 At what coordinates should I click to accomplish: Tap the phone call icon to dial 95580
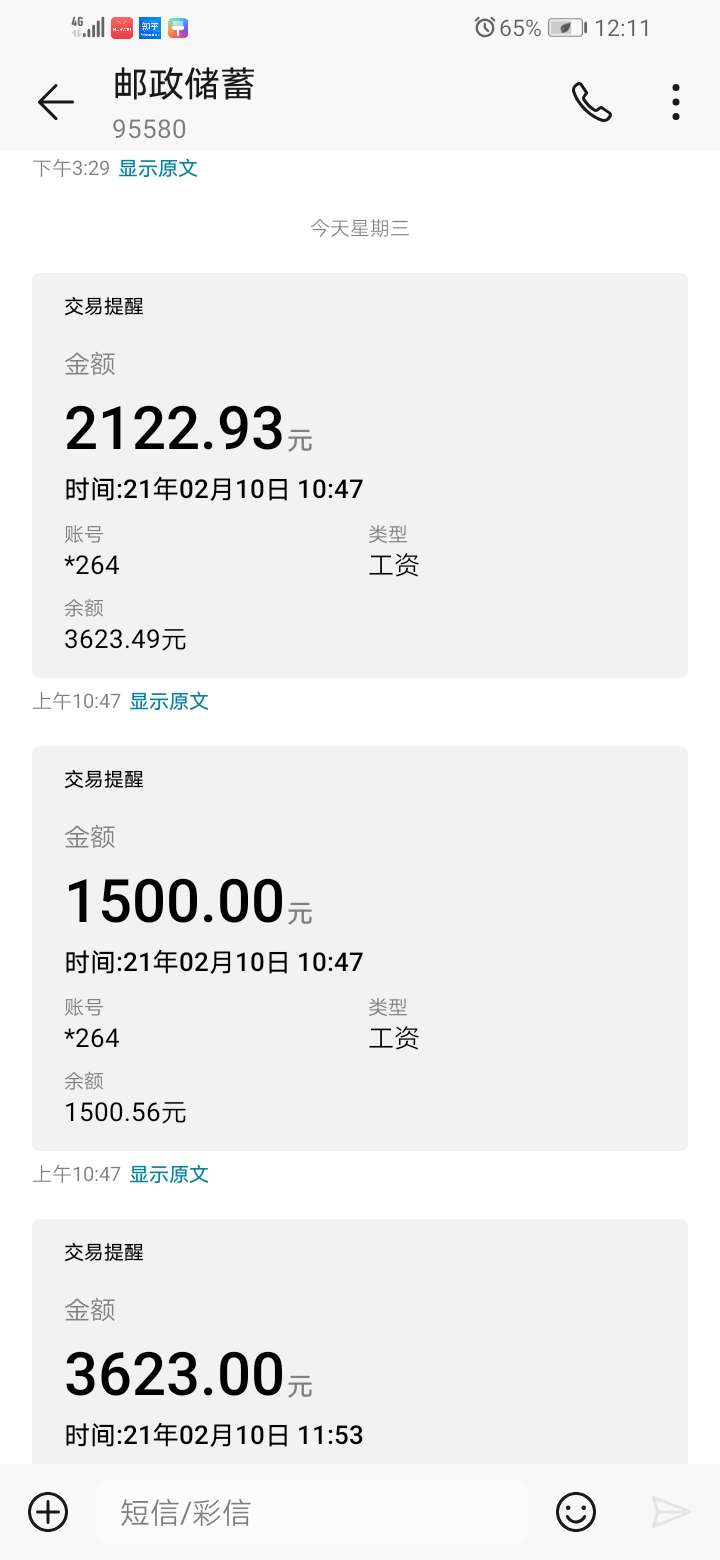coord(591,100)
